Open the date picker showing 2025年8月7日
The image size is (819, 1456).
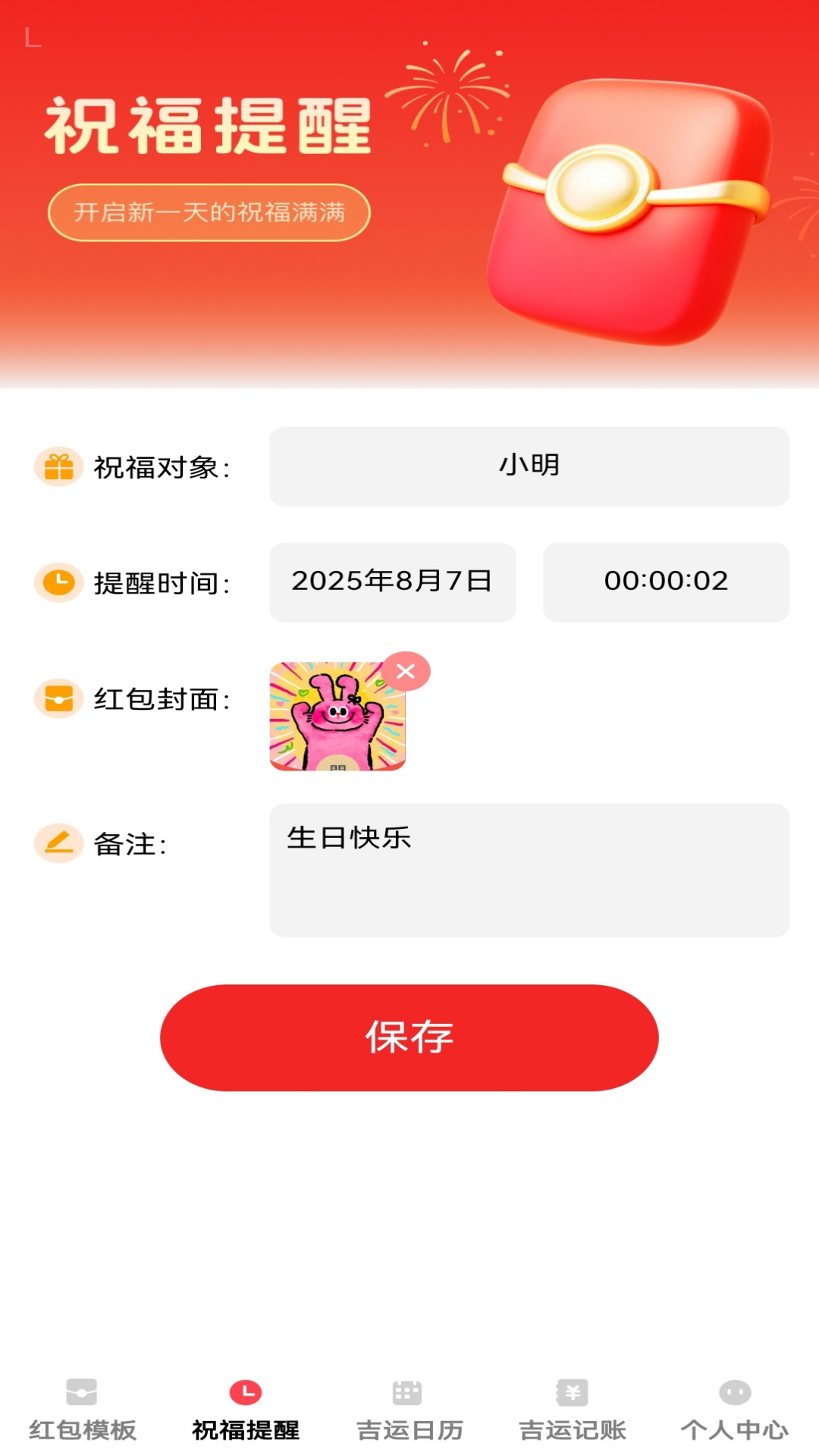click(x=392, y=582)
